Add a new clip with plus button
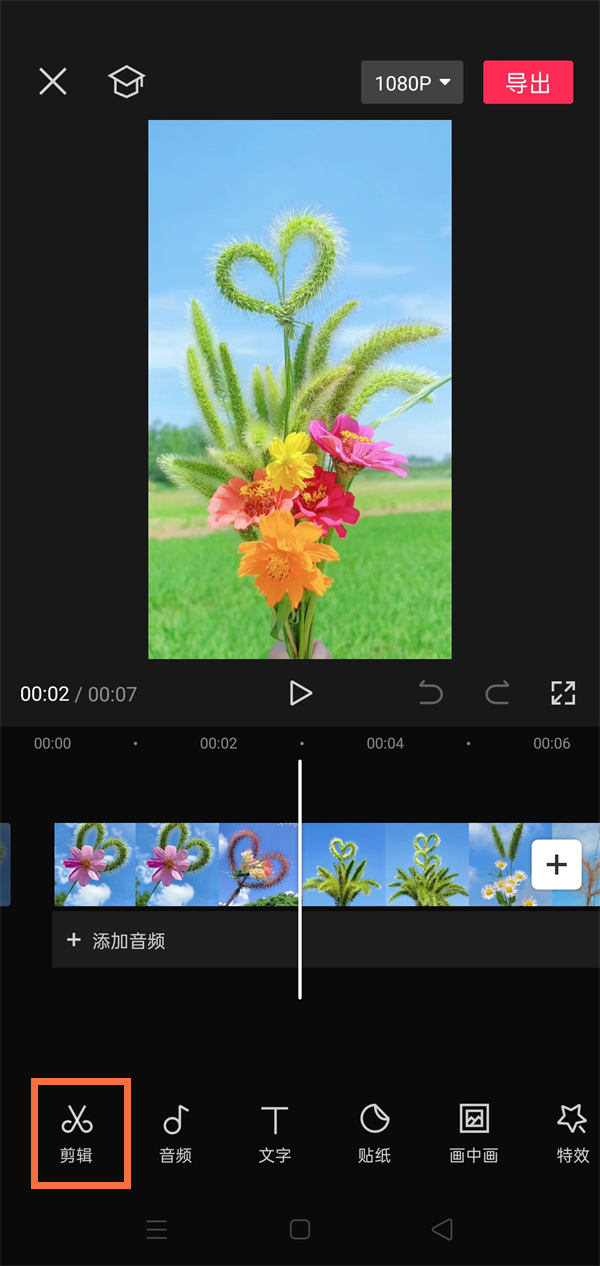The height and width of the screenshot is (1266, 600). [x=556, y=865]
